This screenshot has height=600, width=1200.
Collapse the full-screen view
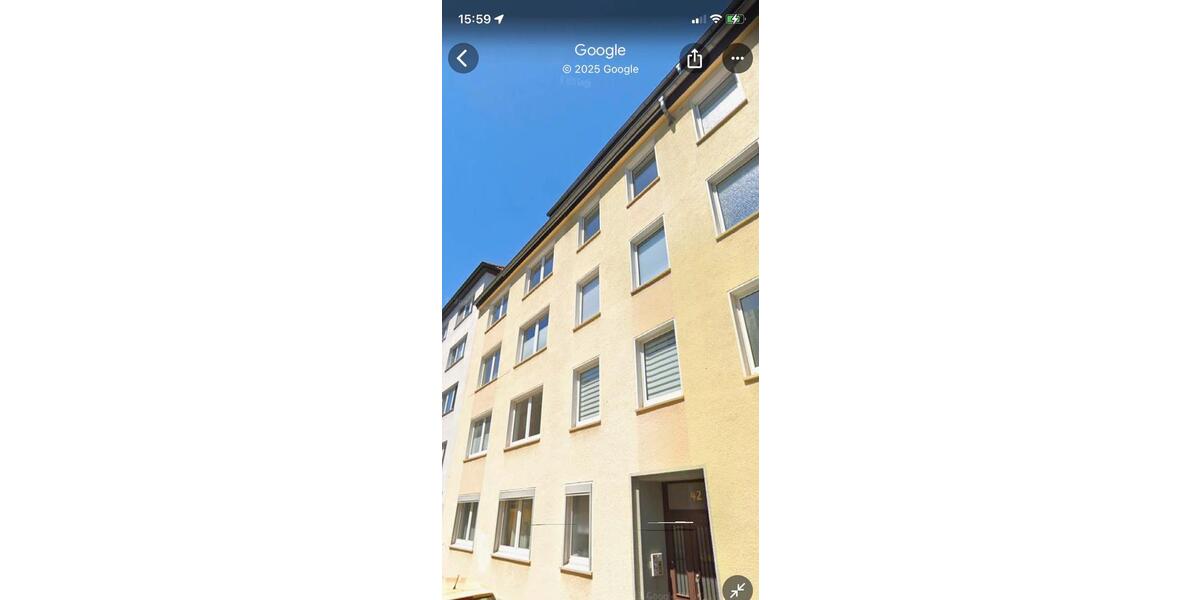coord(737,589)
